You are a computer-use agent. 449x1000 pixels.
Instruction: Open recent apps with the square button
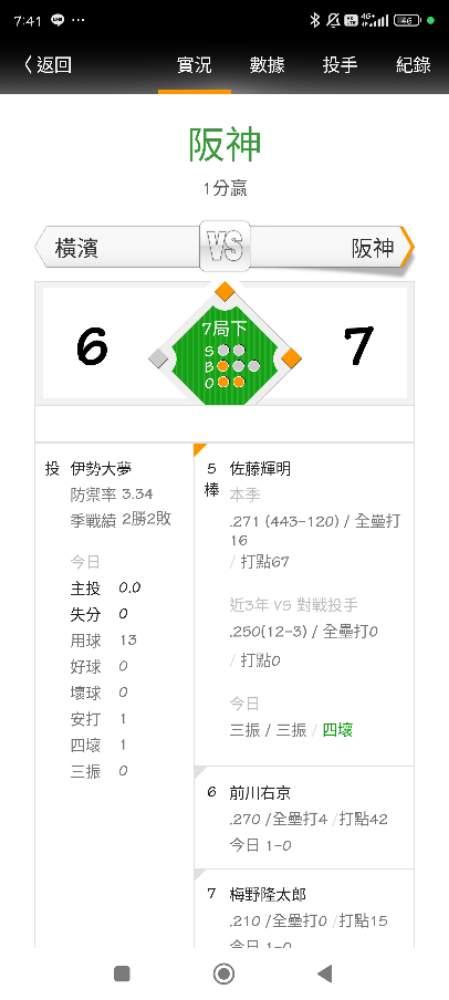pos(122,973)
